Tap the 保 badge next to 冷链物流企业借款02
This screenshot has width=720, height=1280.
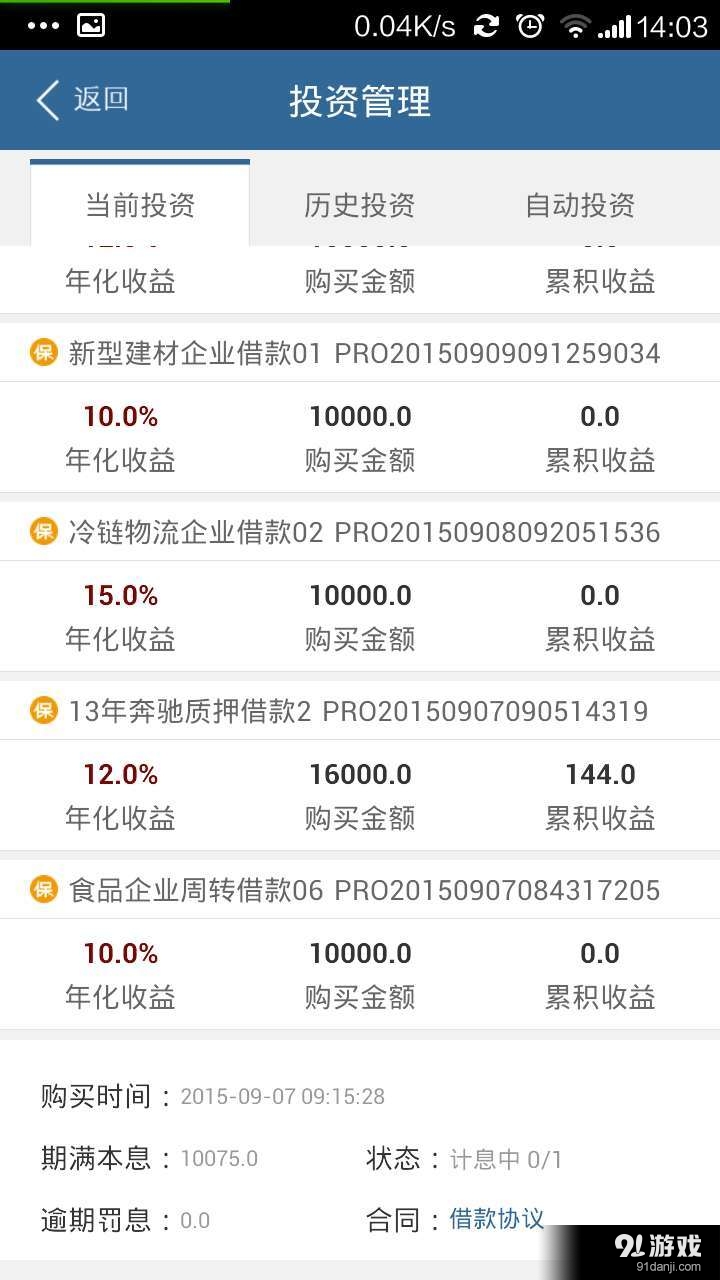point(42,531)
